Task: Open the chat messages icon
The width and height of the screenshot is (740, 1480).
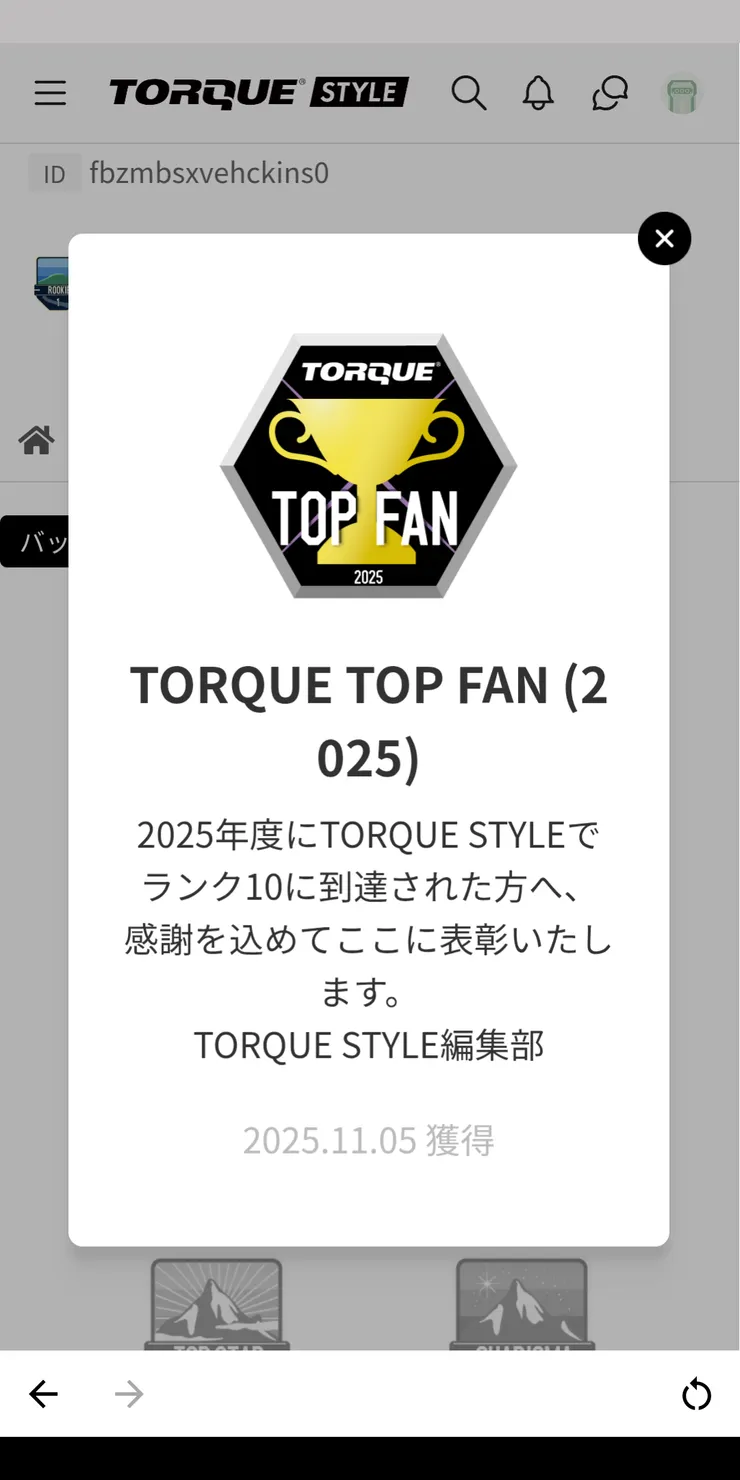Action: 610,93
